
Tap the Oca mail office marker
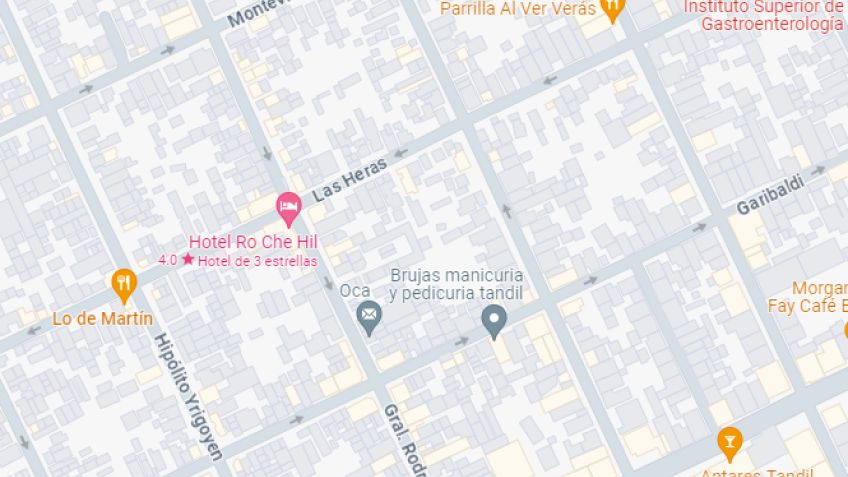pyautogui.click(x=369, y=318)
